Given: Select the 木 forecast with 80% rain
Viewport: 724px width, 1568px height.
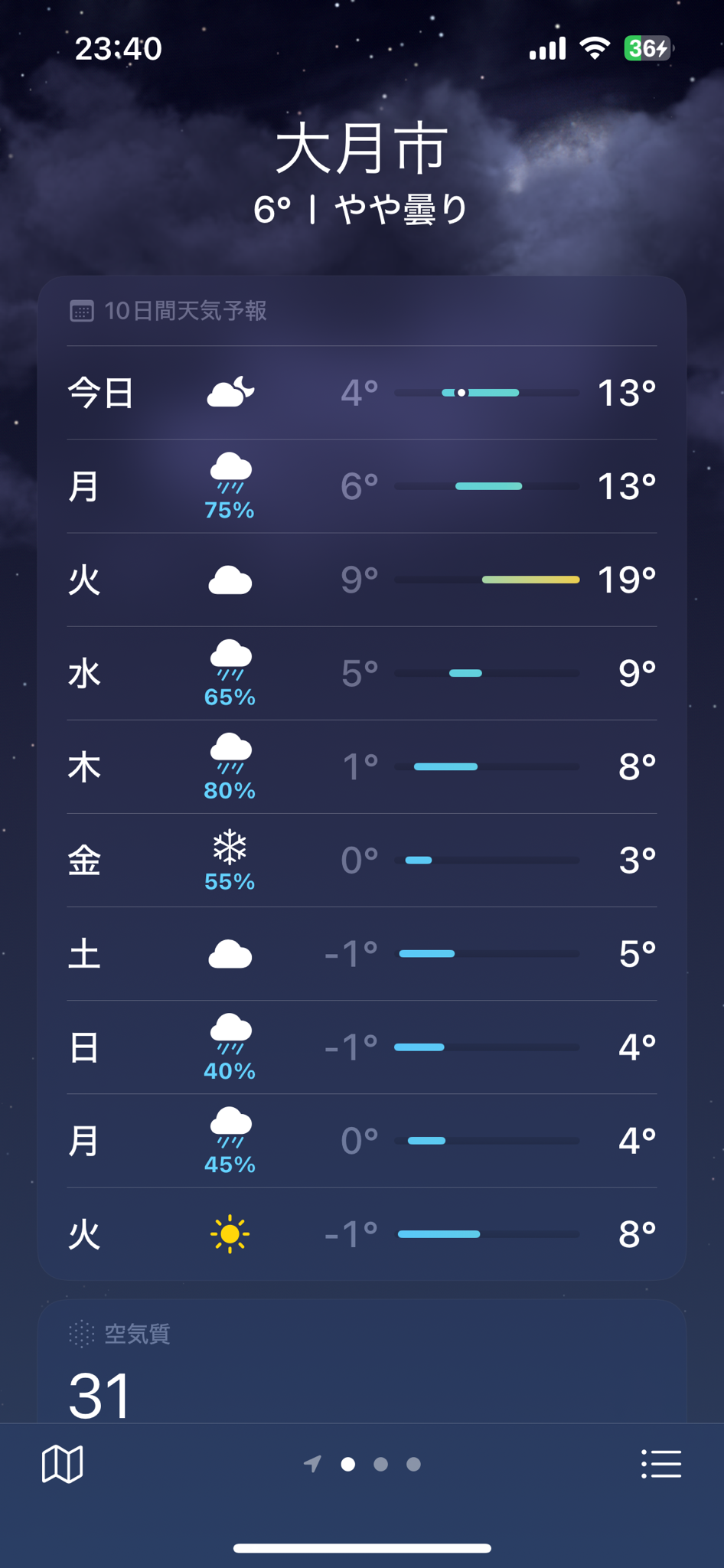Looking at the screenshot, I should tap(362, 766).
